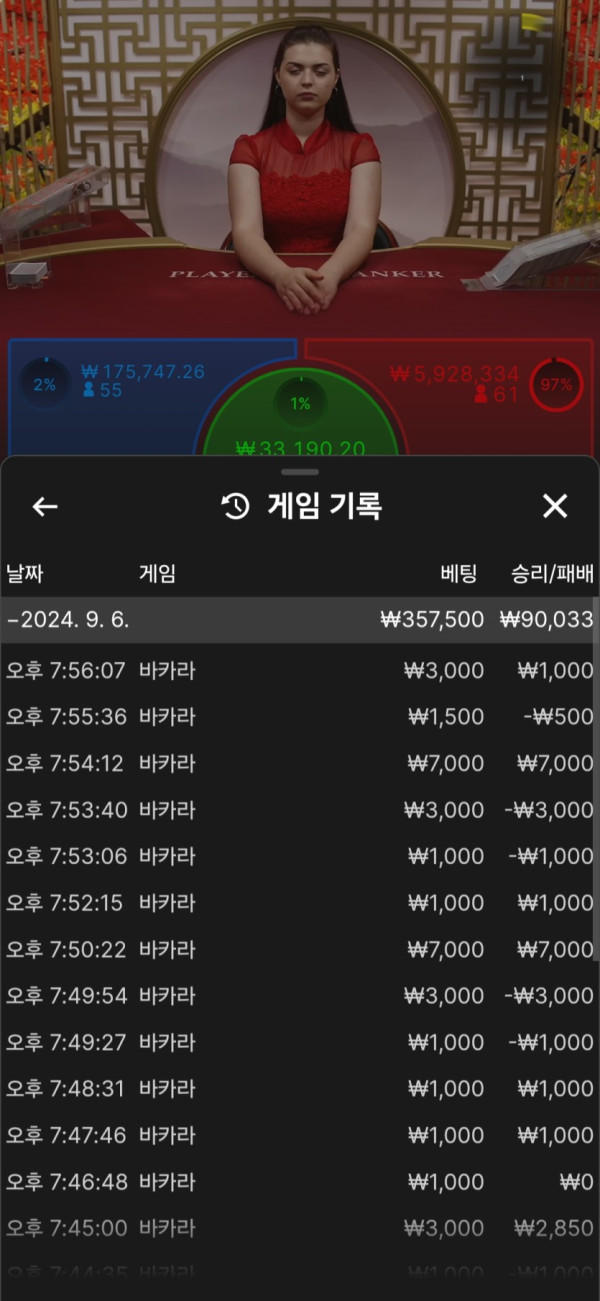Open the 오후 7:56:07 바카라 round
600x1301 pixels.
[300, 671]
